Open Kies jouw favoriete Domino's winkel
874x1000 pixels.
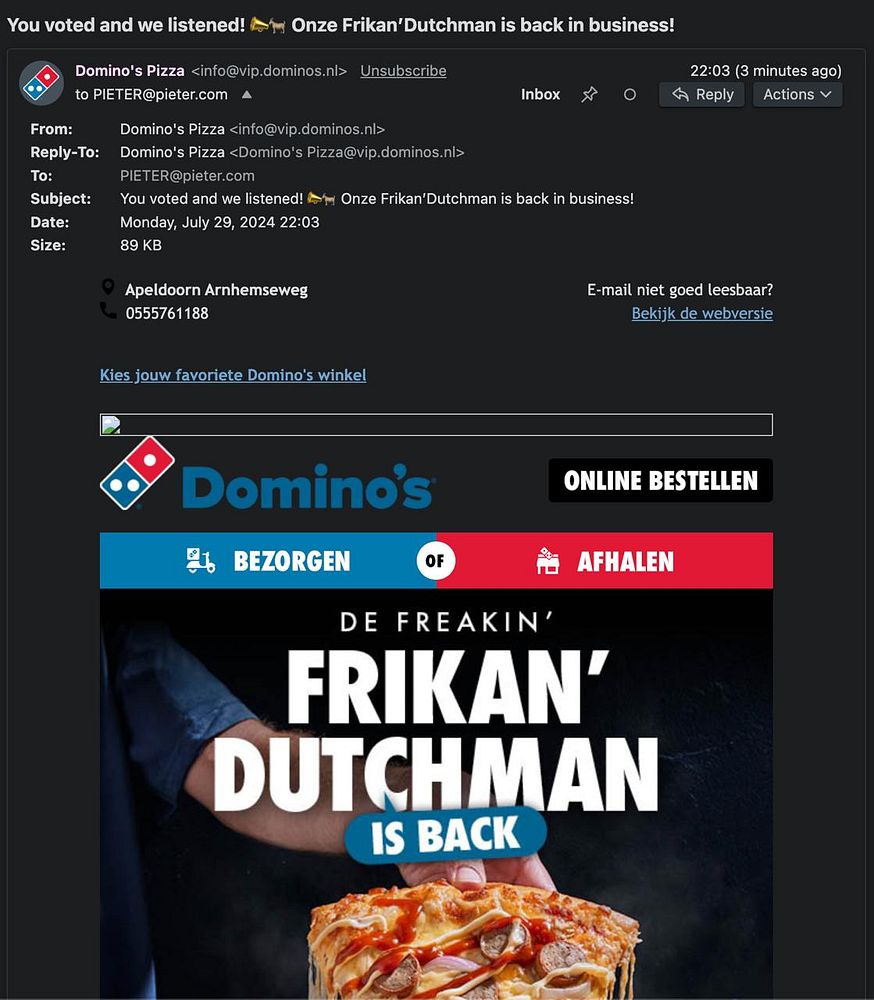233,375
